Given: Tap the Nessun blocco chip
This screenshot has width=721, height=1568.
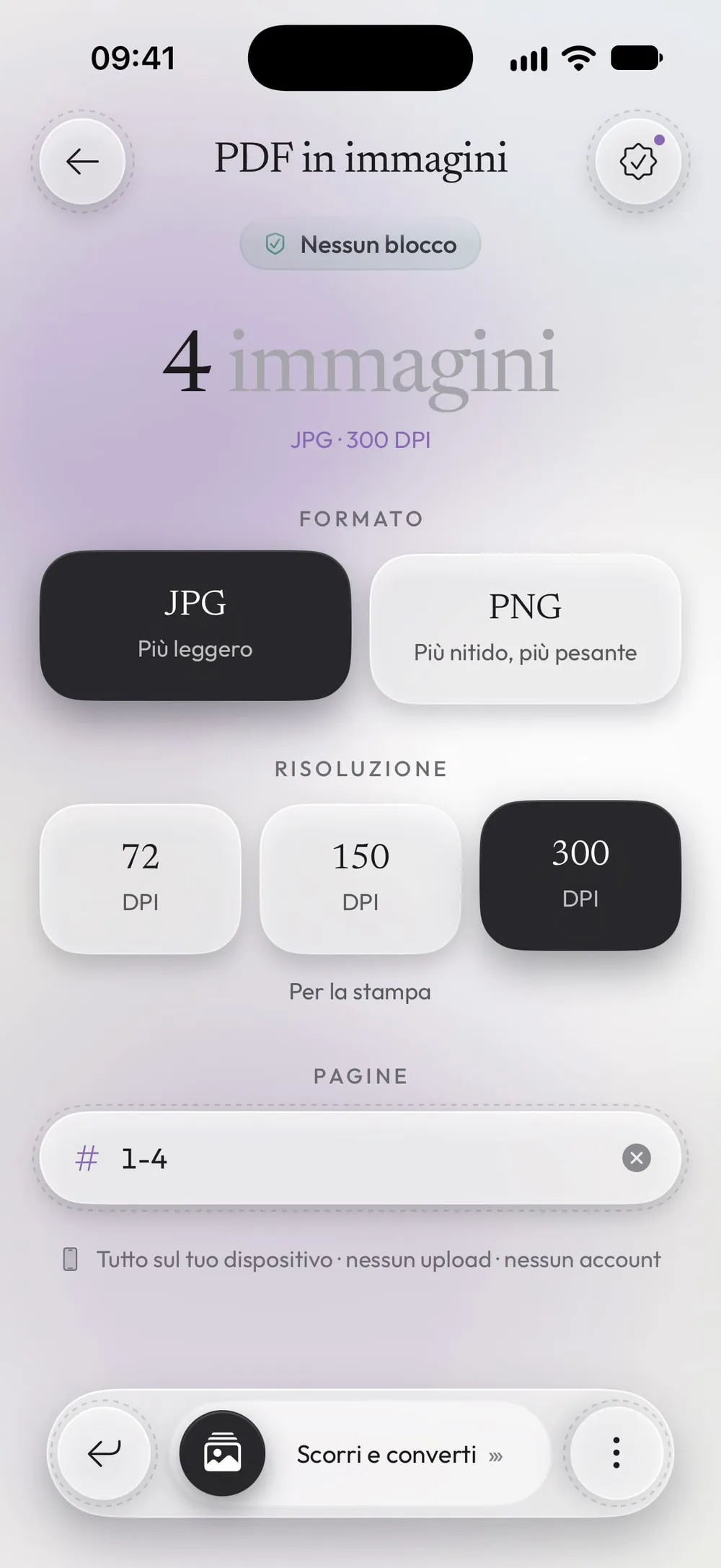Looking at the screenshot, I should click(x=360, y=245).
